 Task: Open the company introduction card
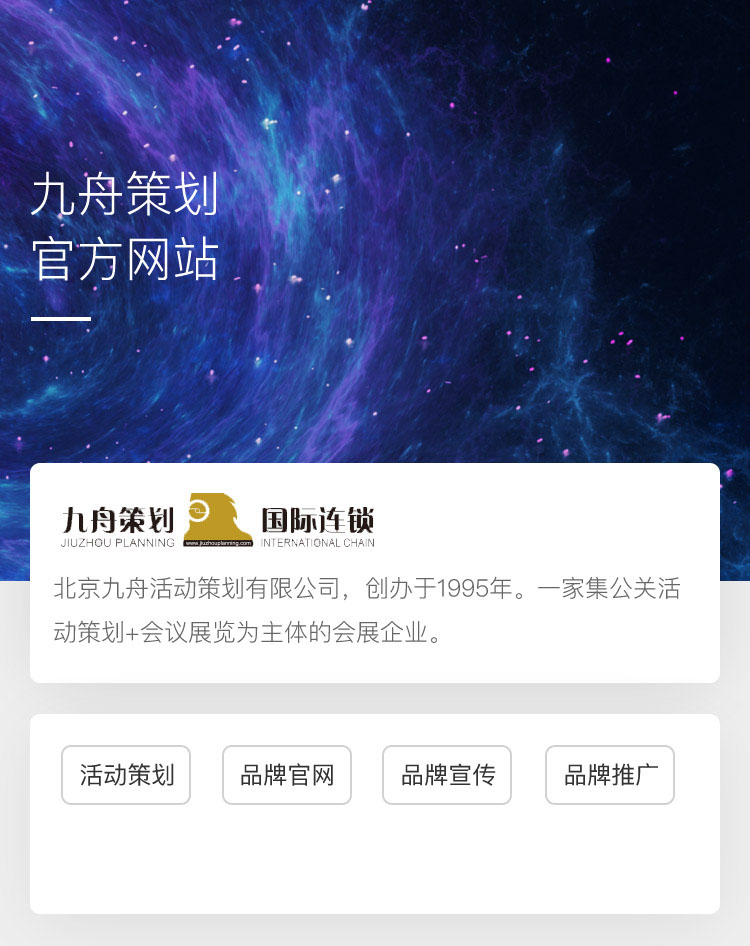(375, 572)
